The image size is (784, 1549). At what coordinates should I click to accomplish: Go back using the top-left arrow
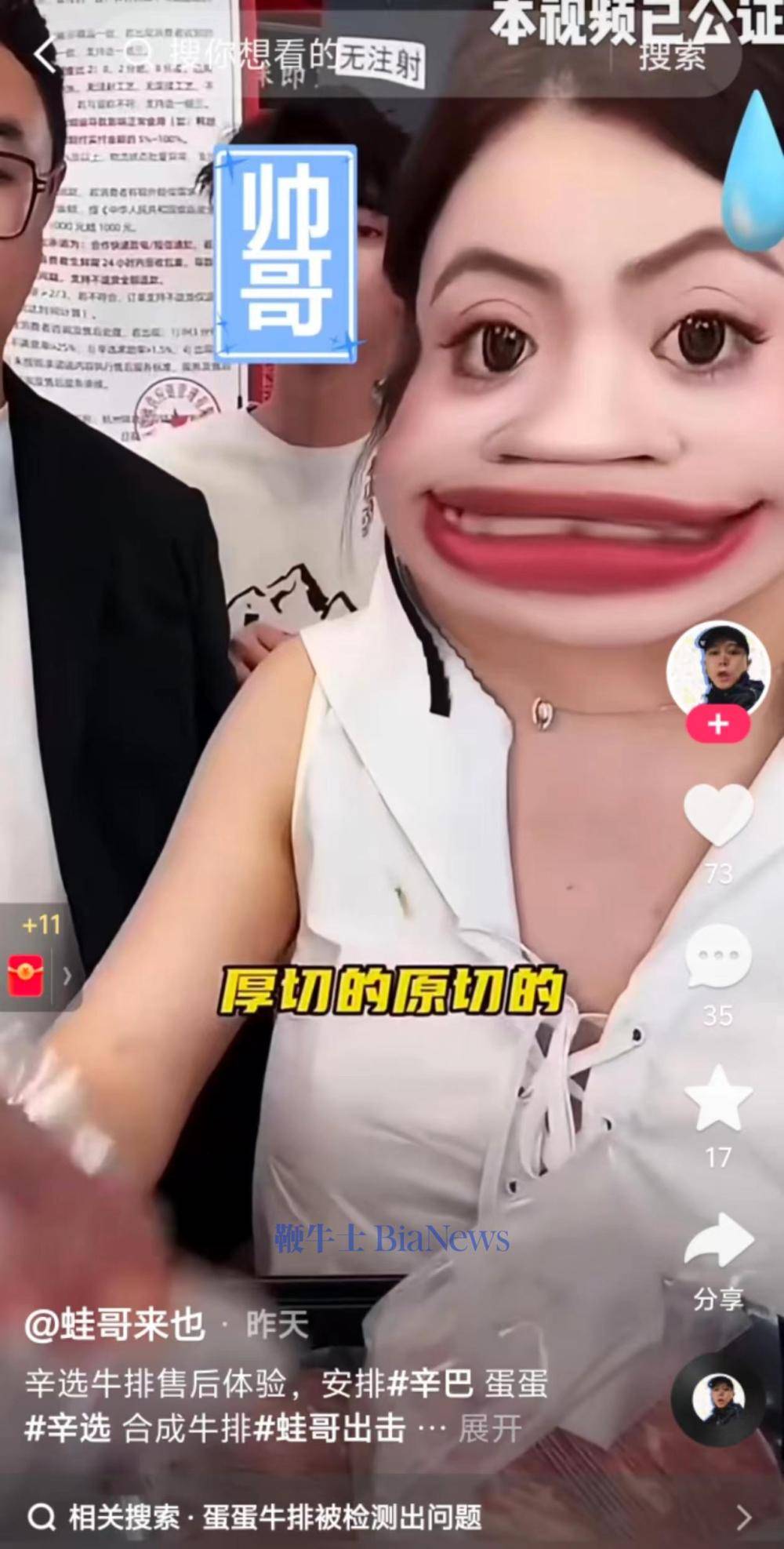(45, 55)
